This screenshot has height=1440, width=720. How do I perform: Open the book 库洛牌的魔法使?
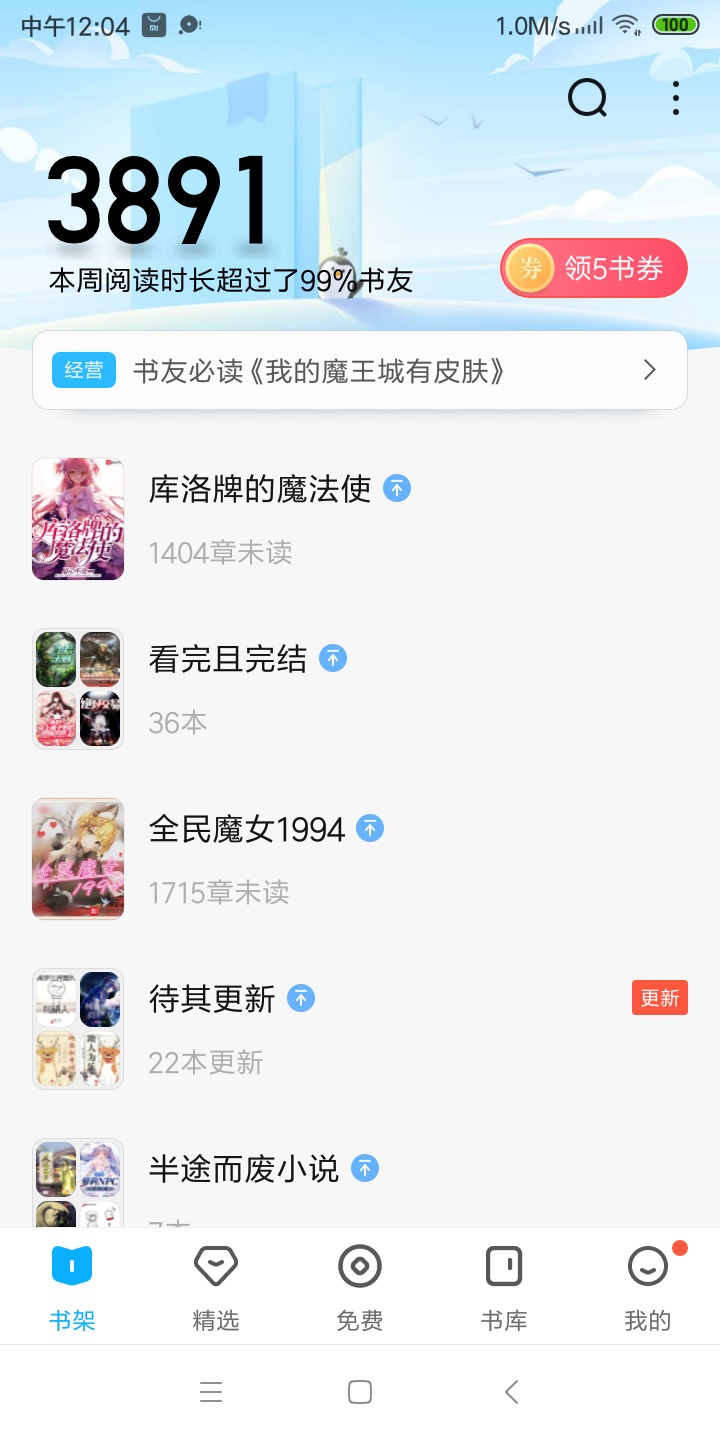tap(260, 518)
